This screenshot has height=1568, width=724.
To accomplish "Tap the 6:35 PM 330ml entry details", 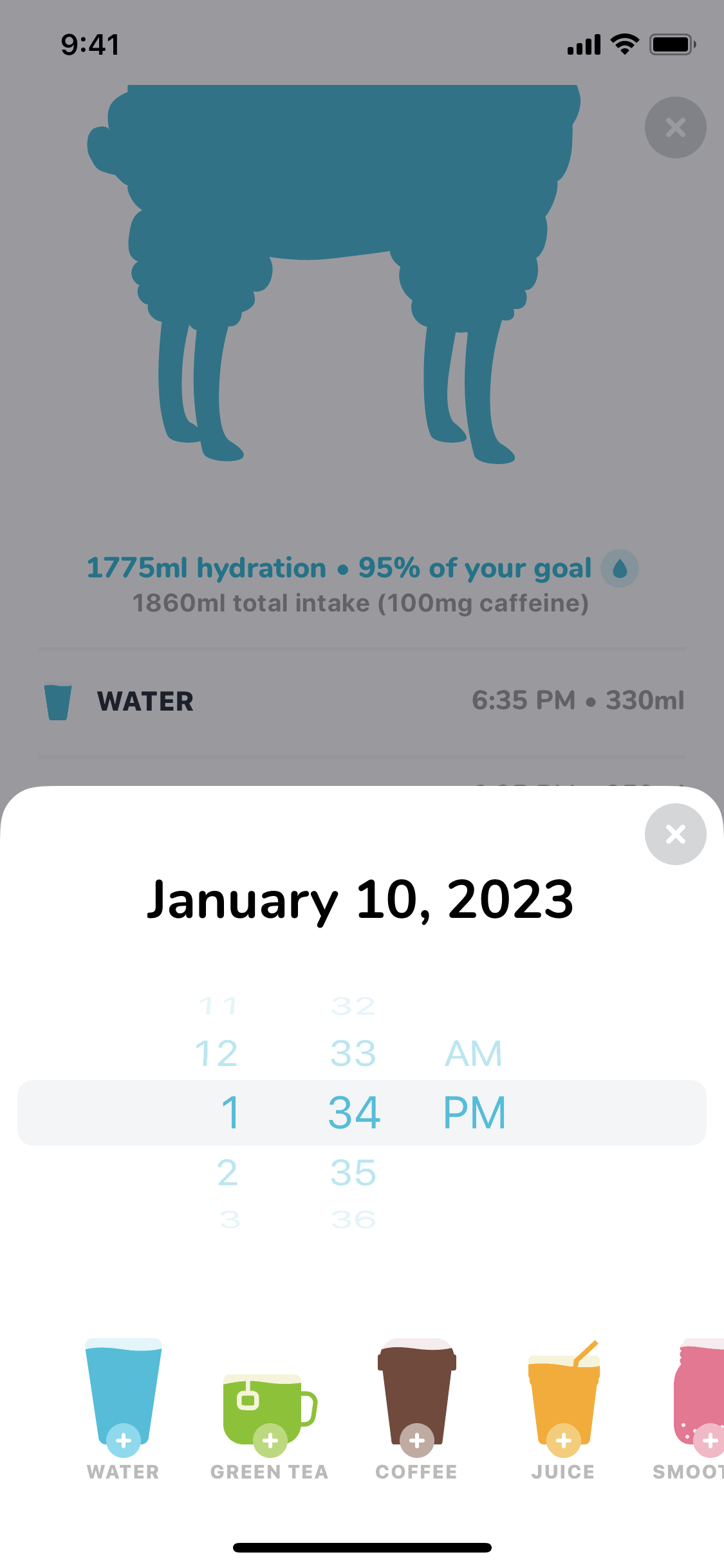I will pyautogui.click(x=578, y=700).
